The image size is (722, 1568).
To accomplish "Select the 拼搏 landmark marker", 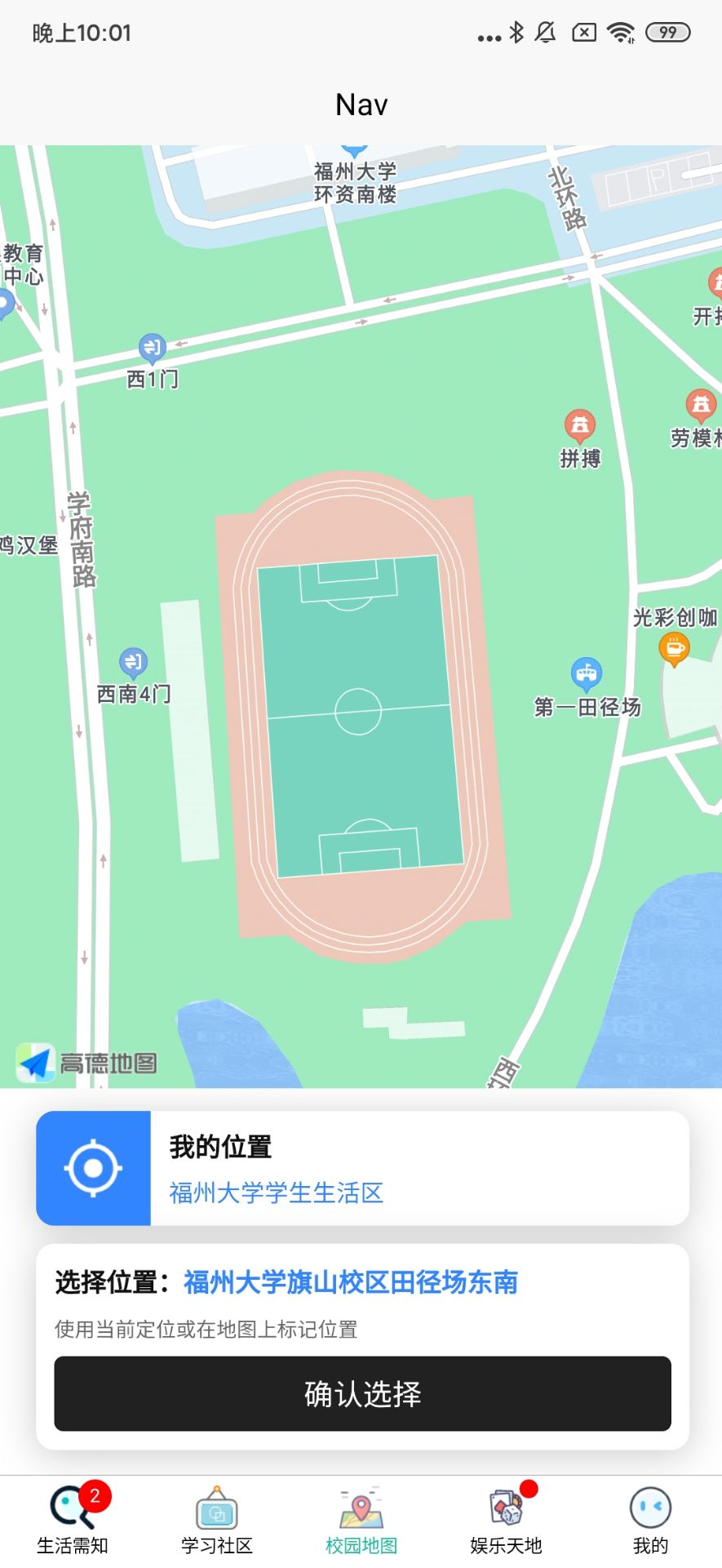I will click(x=580, y=425).
